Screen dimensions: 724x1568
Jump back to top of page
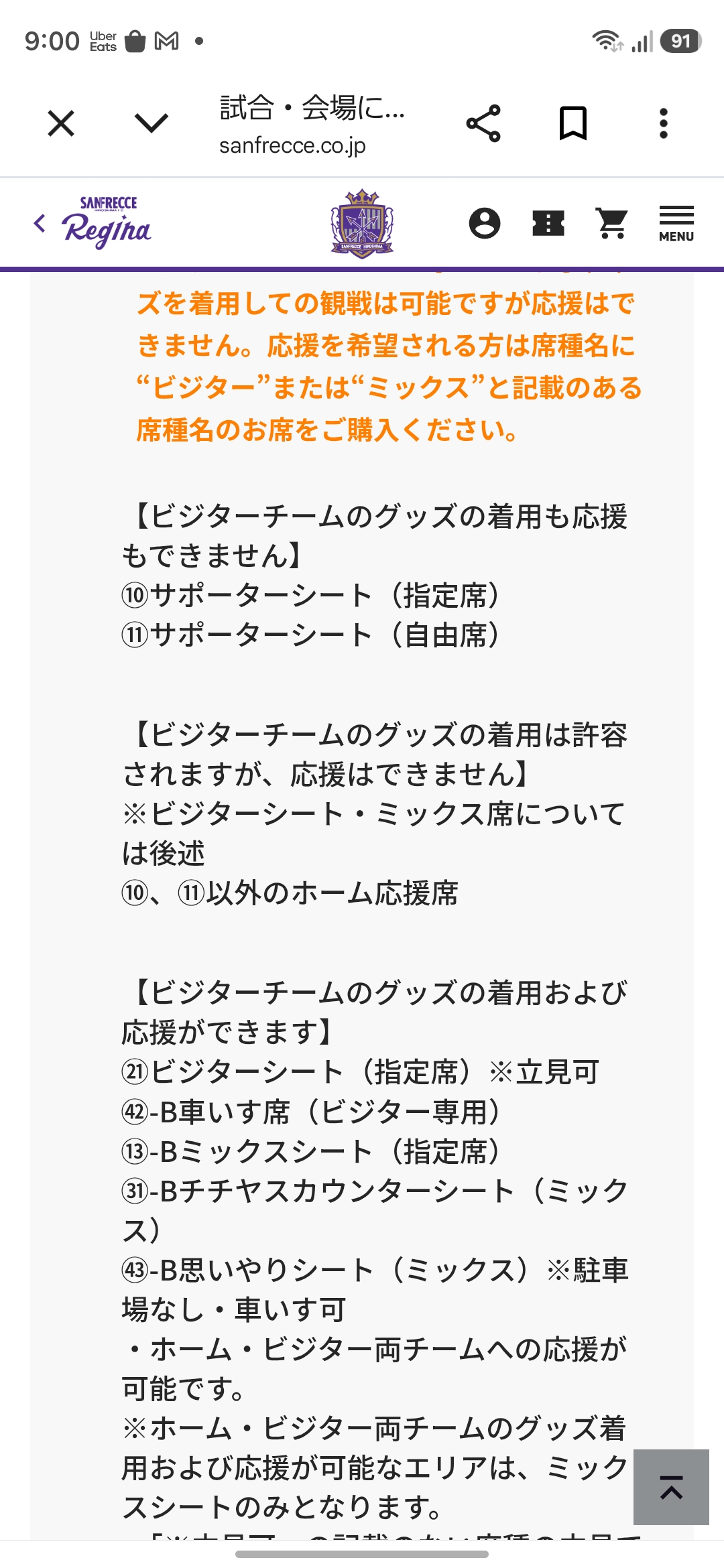(x=671, y=1487)
